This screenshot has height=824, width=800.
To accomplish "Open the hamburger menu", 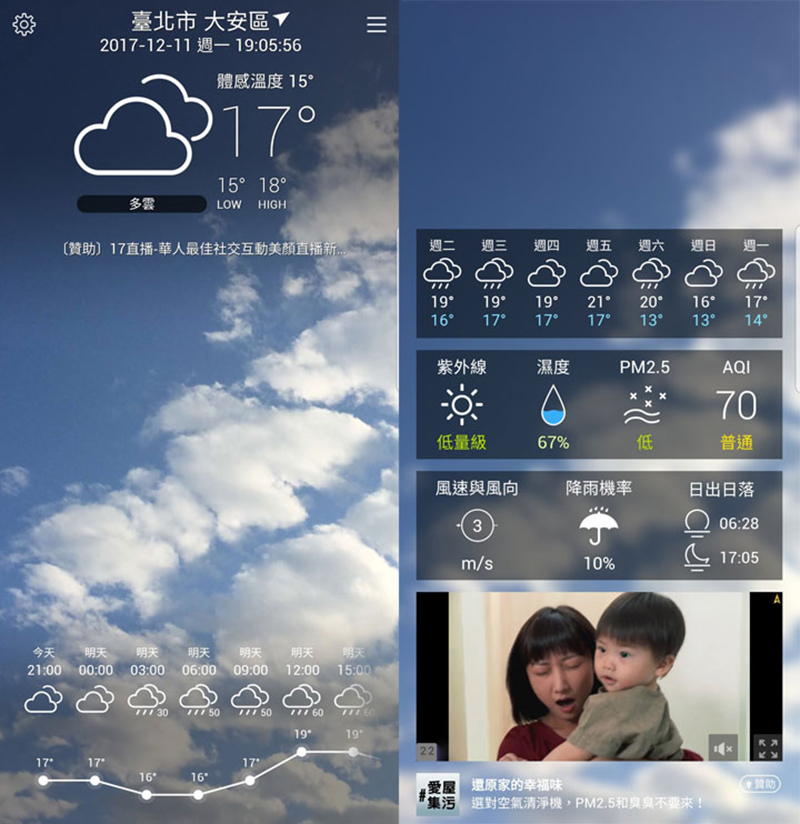I will coord(376,25).
